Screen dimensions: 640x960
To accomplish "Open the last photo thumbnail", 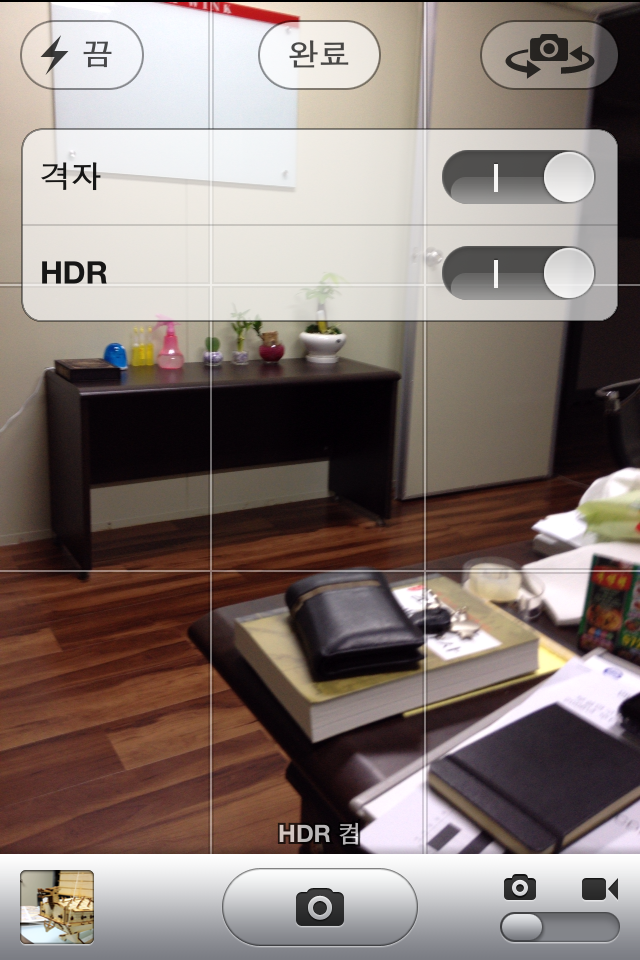I will [57, 907].
